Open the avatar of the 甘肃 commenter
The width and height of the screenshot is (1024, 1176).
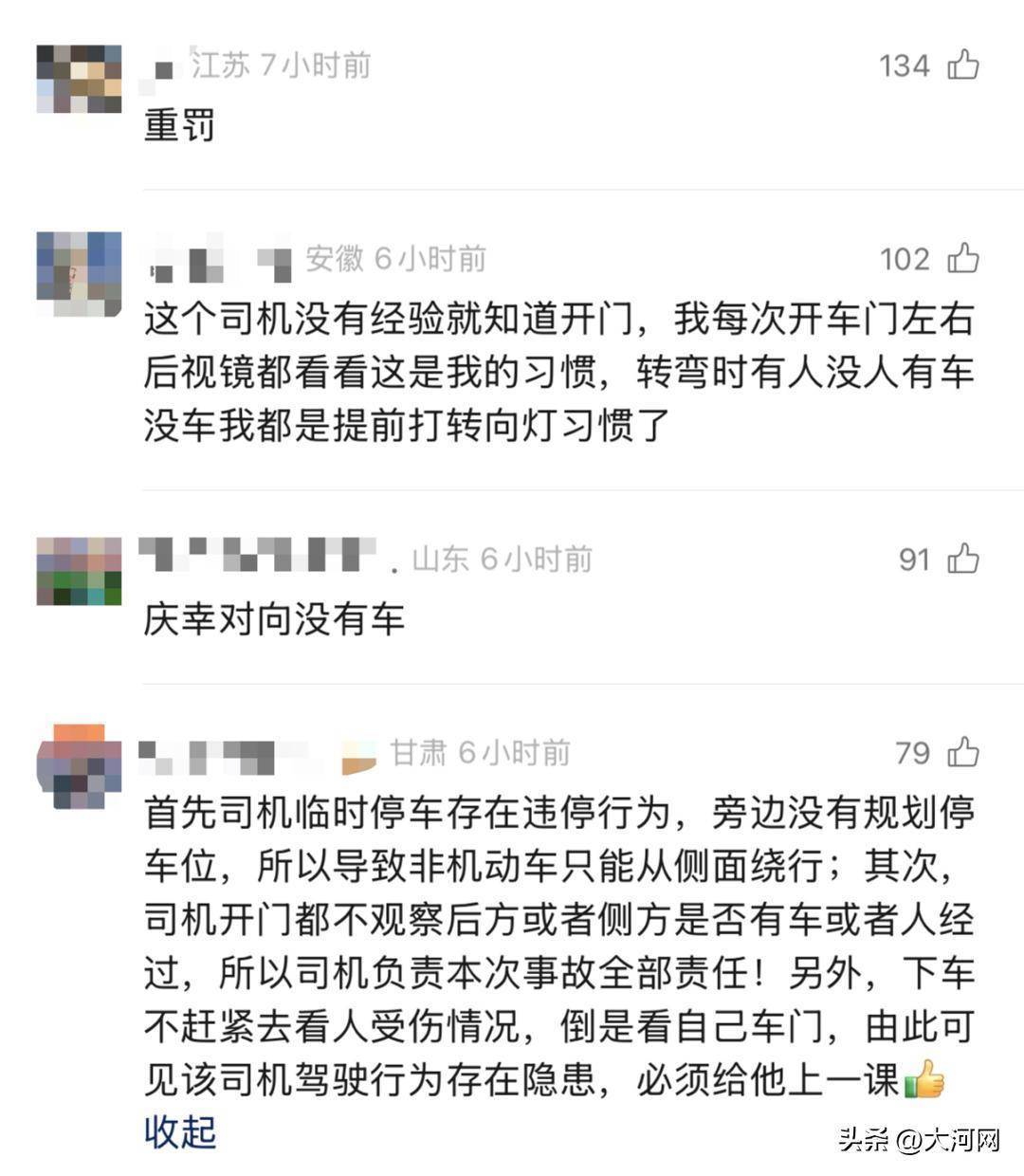80,766
